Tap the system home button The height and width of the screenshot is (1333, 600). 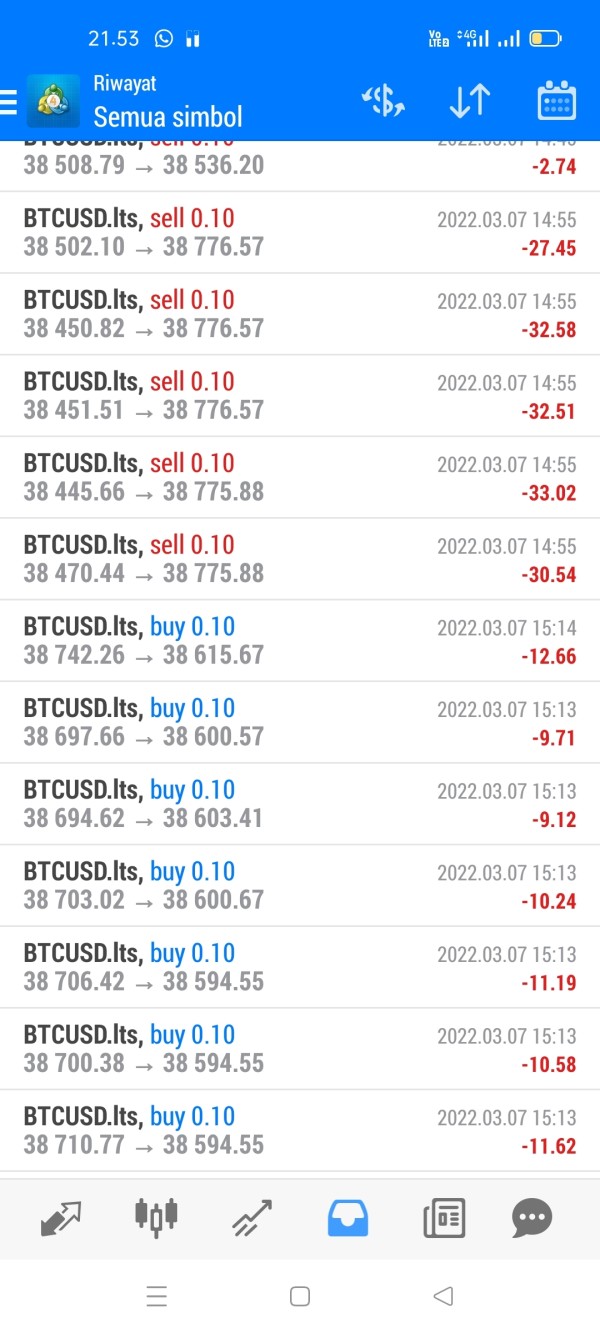click(299, 1297)
